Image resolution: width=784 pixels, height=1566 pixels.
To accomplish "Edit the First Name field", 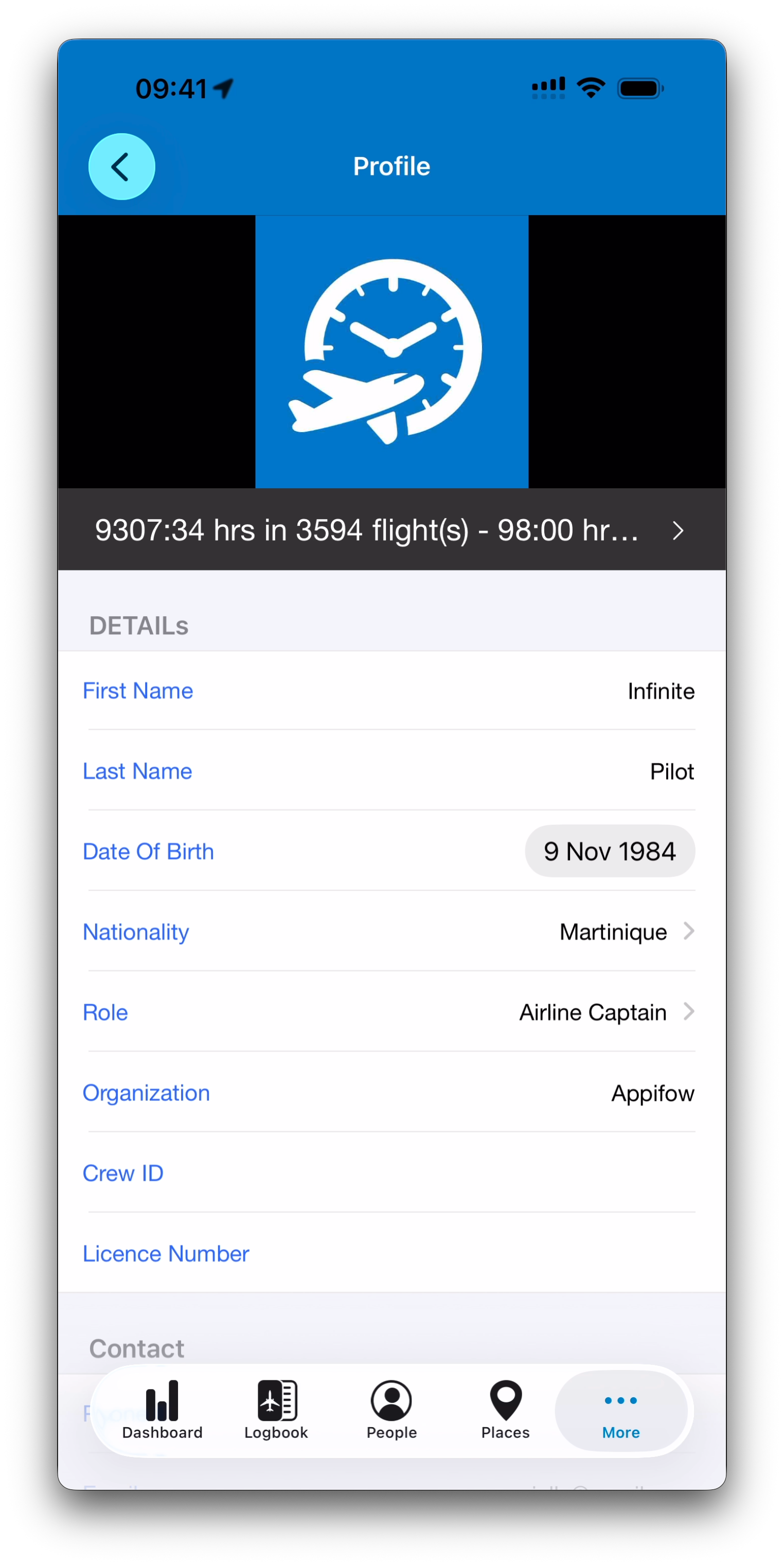I will (x=391, y=690).
